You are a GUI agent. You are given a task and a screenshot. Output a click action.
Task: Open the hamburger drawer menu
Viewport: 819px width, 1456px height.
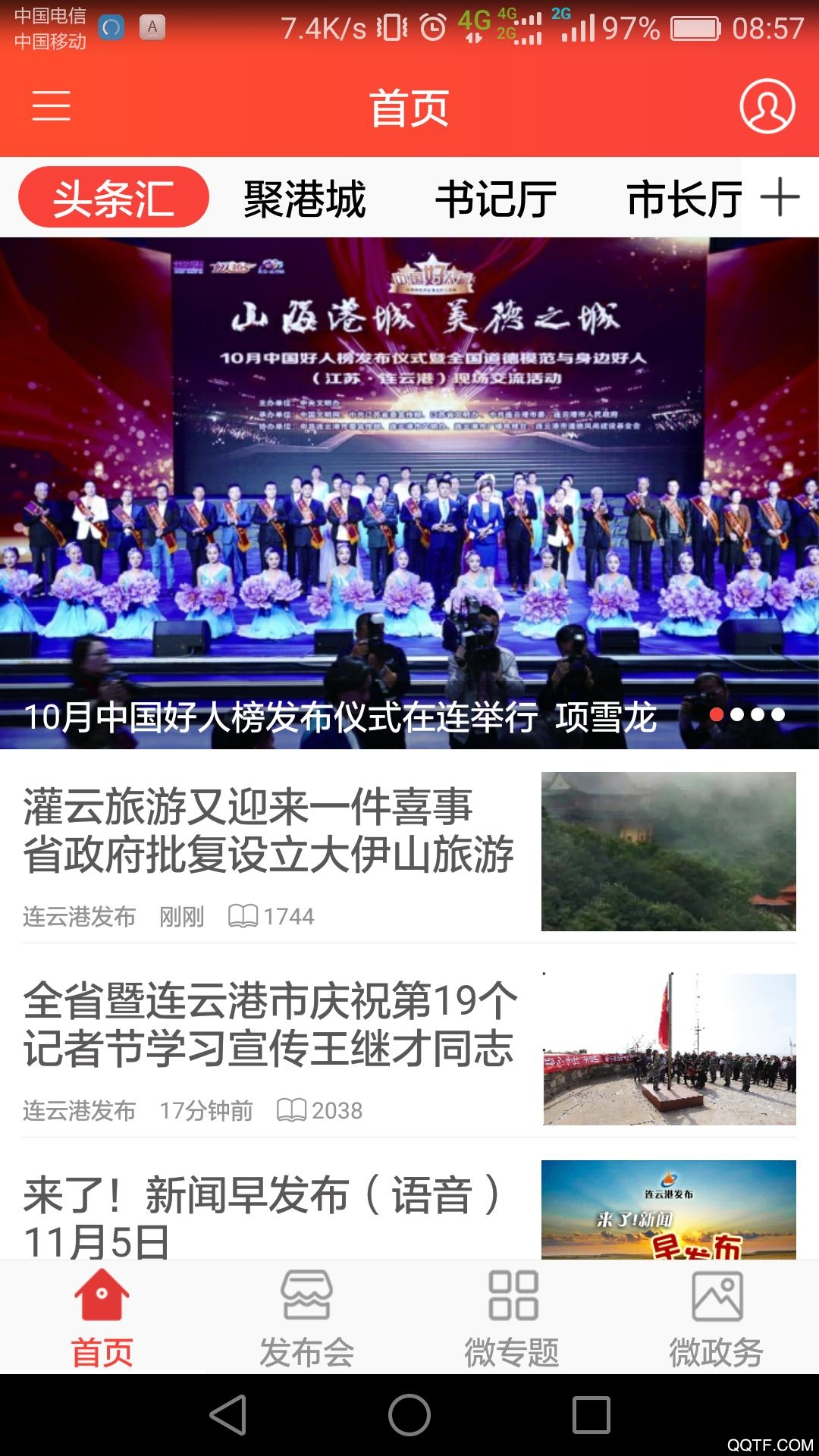[x=51, y=105]
